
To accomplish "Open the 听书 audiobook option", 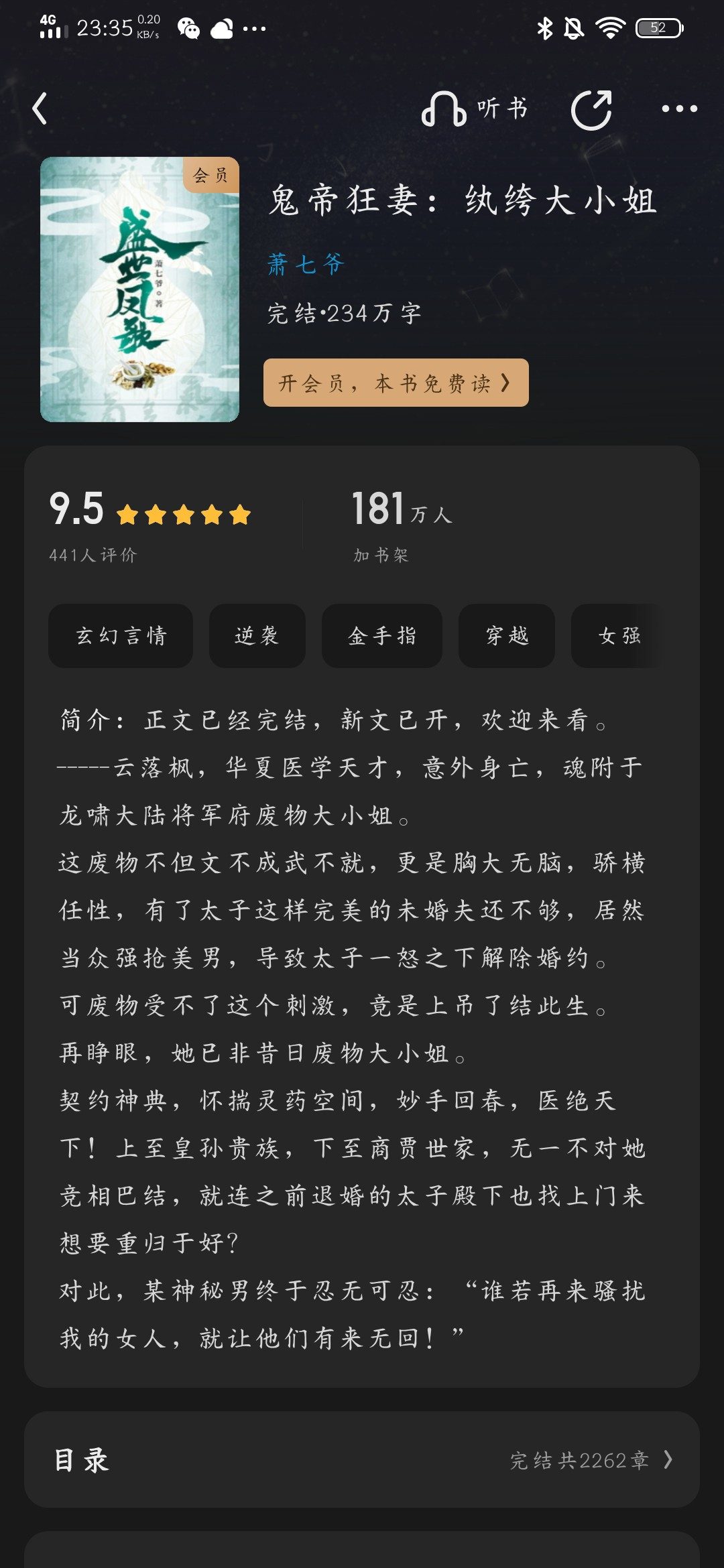I will (x=475, y=109).
